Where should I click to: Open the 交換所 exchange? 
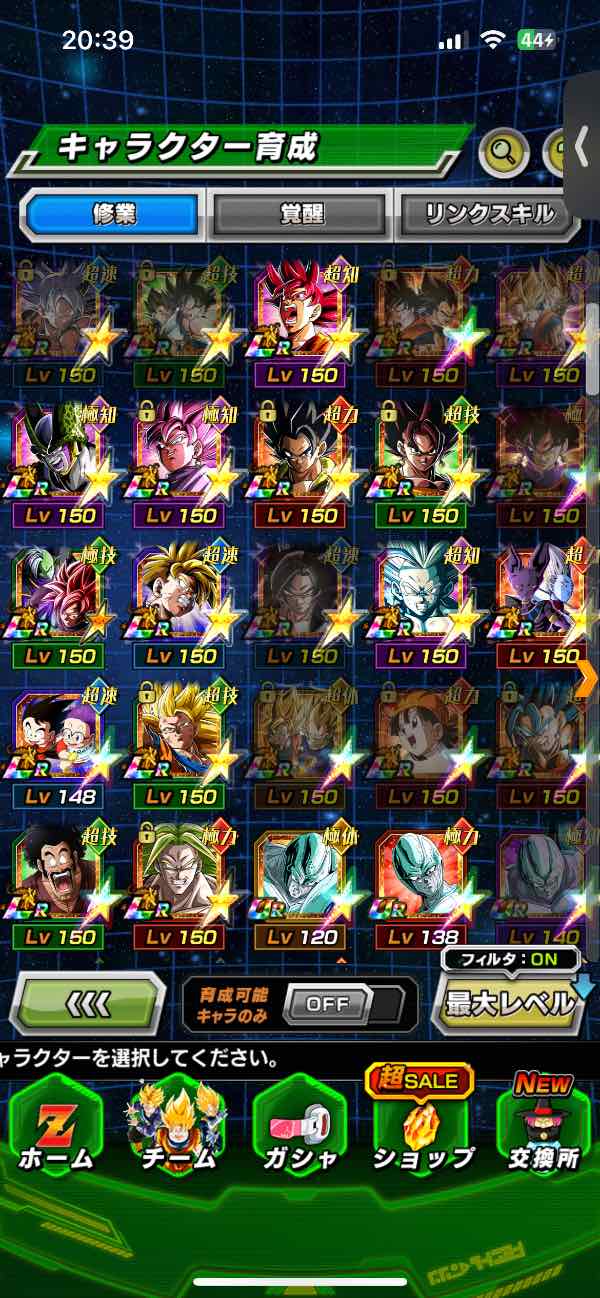[543, 1128]
